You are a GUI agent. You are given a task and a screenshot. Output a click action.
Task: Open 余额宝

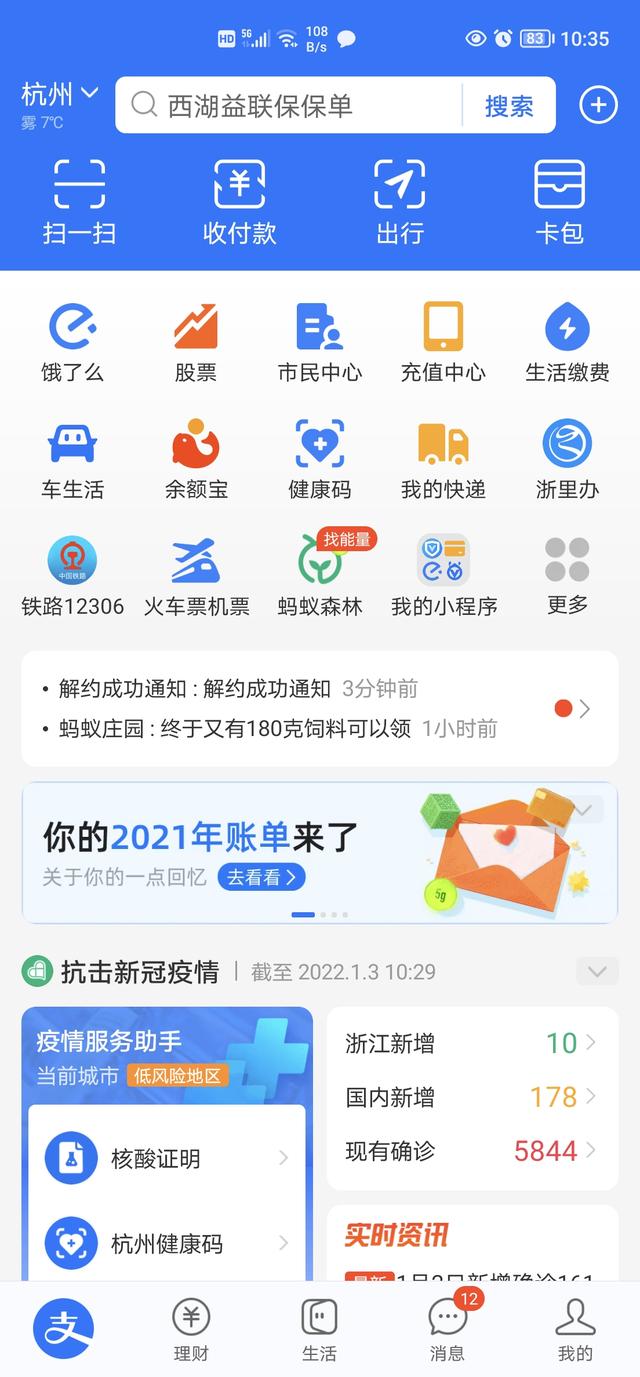pyautogui.click(x=196, y=459)
